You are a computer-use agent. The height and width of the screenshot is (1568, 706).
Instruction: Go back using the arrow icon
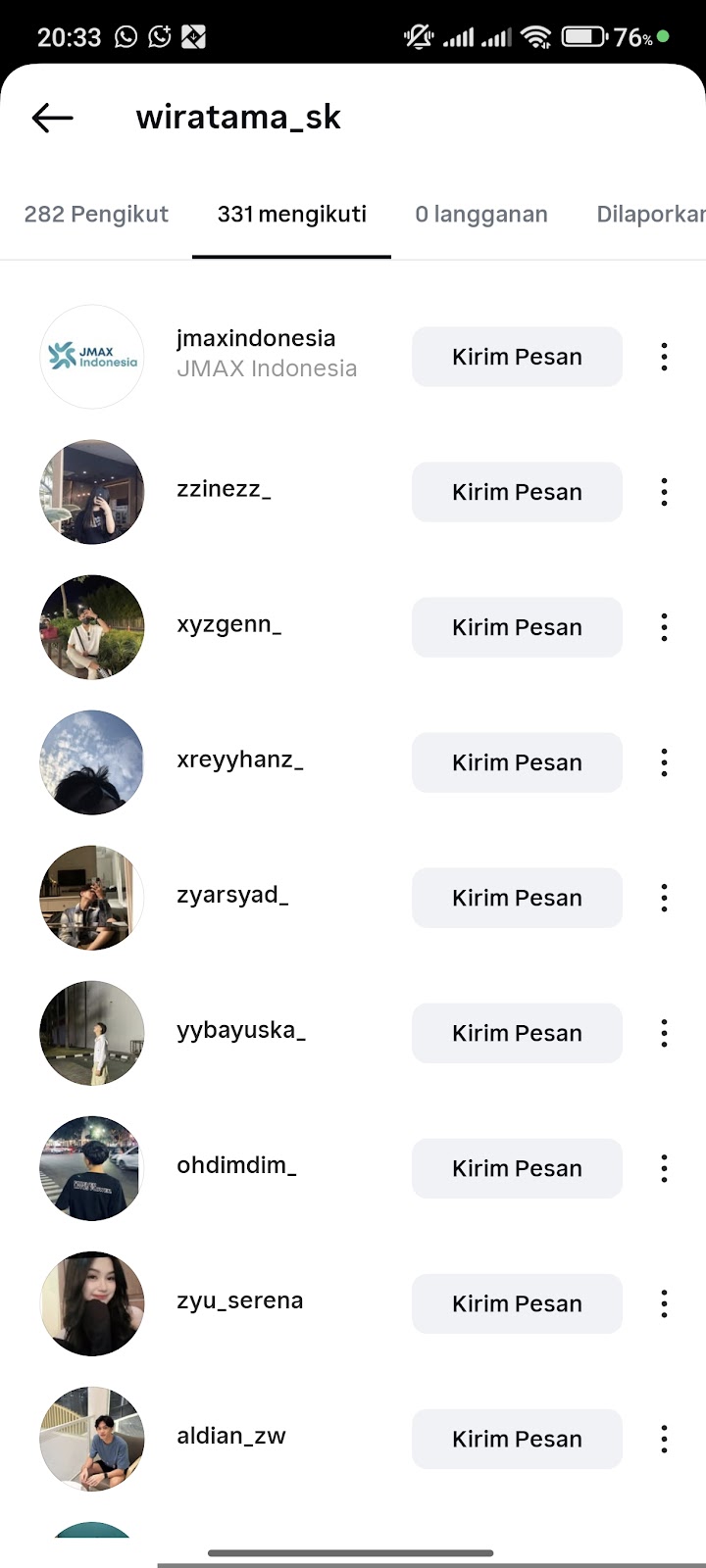53,118
